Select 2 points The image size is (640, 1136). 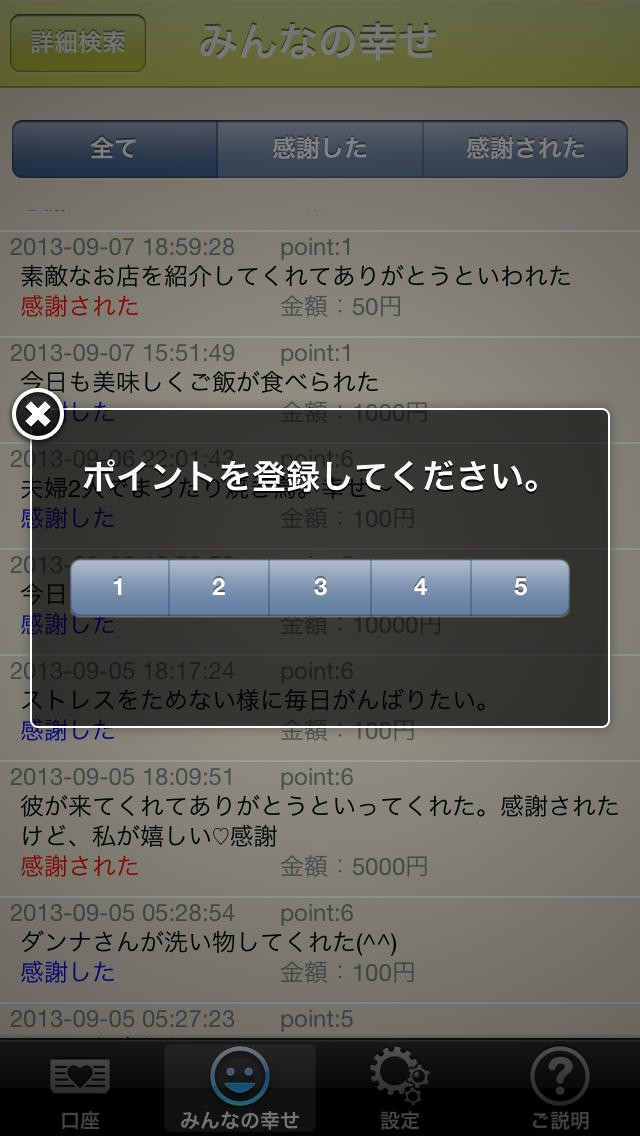coord(219,588)
